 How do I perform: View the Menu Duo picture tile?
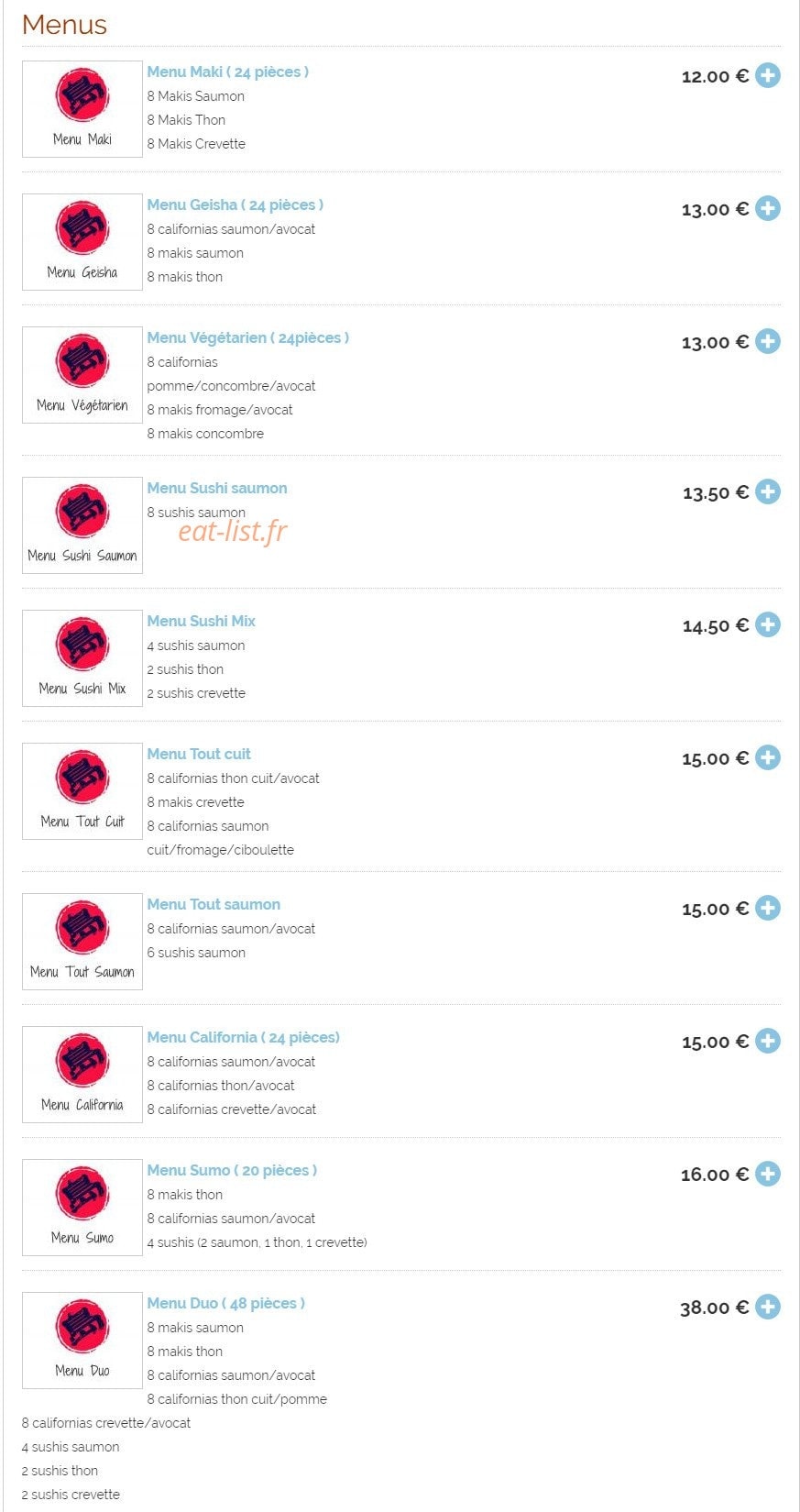click(x=82, y=1341)
